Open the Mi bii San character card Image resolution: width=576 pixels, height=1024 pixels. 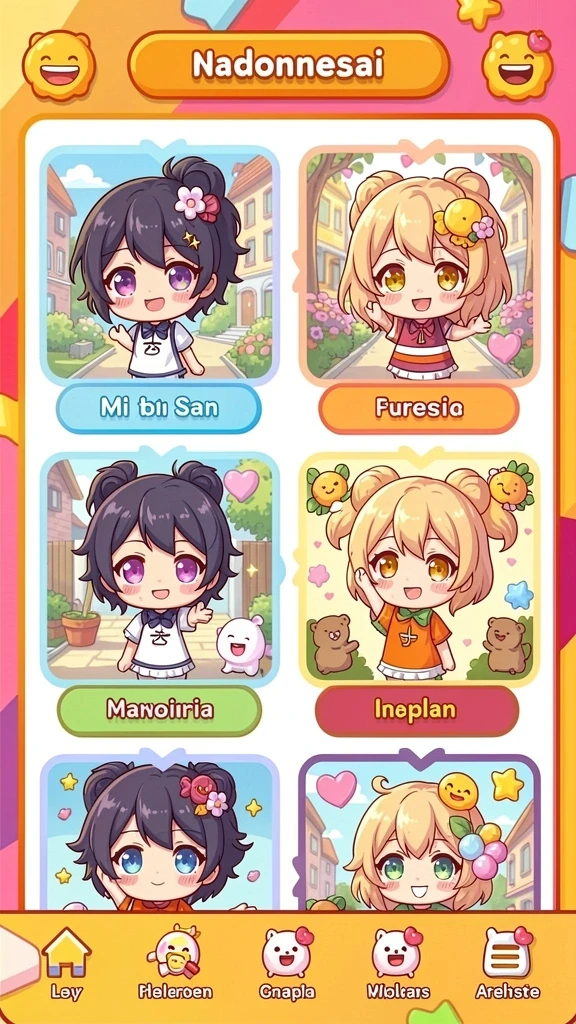(x=159, y=263)
